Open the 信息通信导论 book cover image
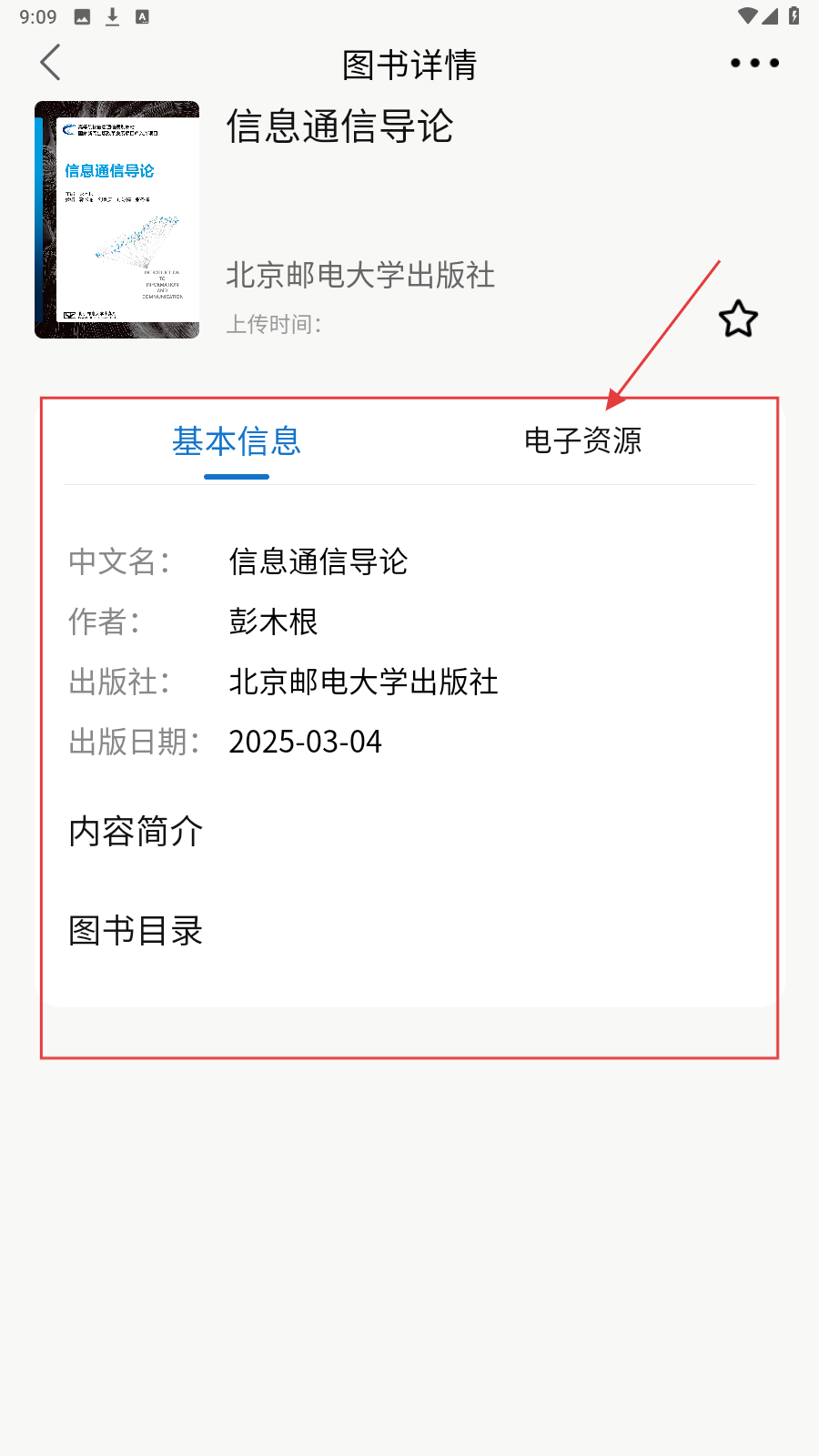This screenshot has height=1456, width=819. click(x=116, y=219)
